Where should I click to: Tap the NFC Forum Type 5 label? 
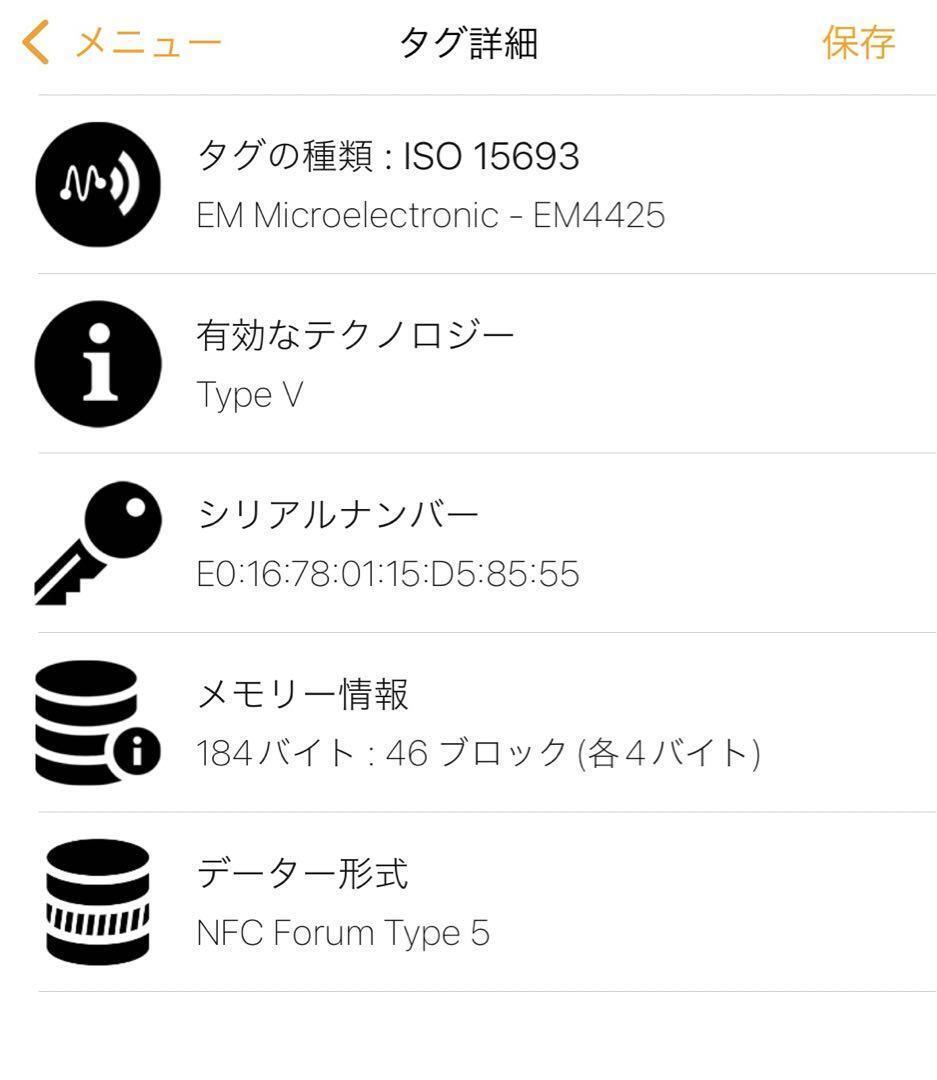(342, 932)
